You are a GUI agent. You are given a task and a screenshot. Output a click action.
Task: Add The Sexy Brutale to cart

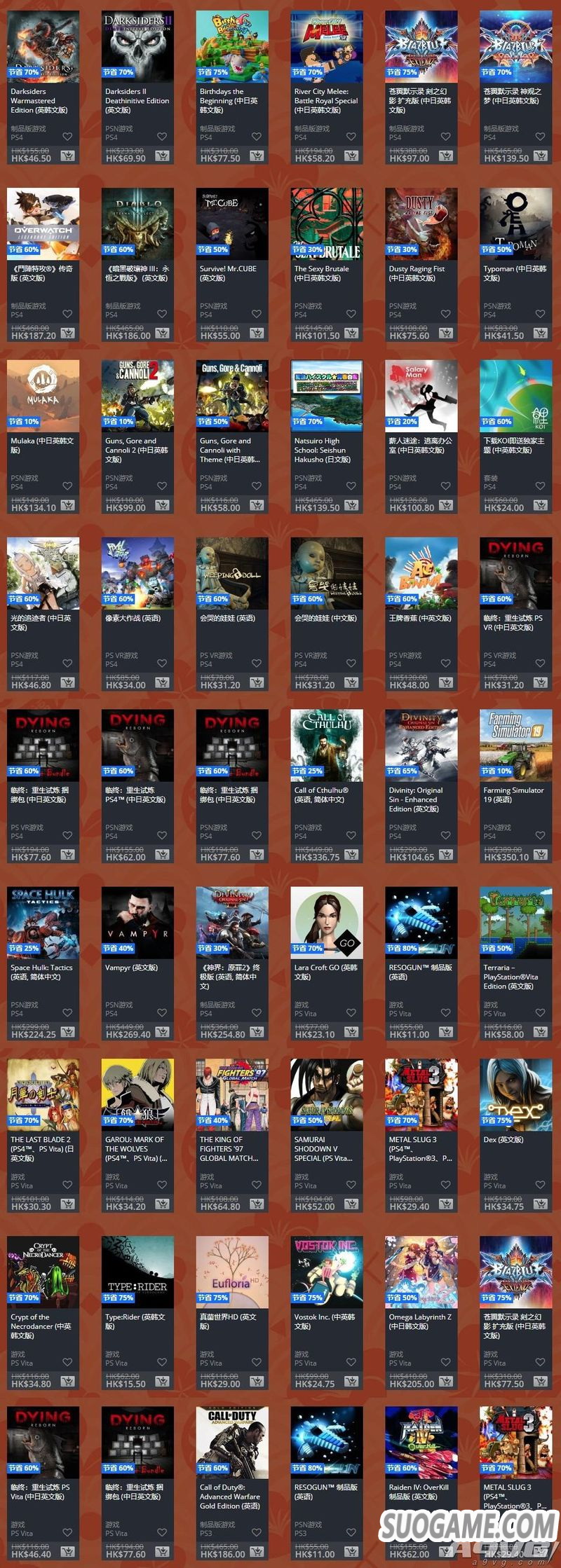point(351,334)
